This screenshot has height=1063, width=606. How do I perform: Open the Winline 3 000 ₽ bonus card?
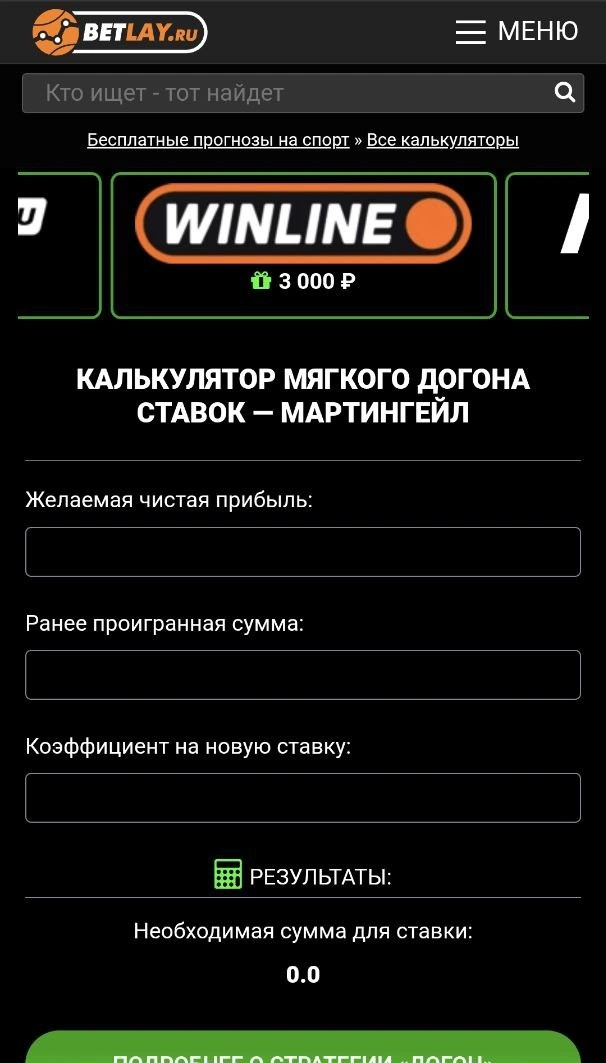point(303,245)
